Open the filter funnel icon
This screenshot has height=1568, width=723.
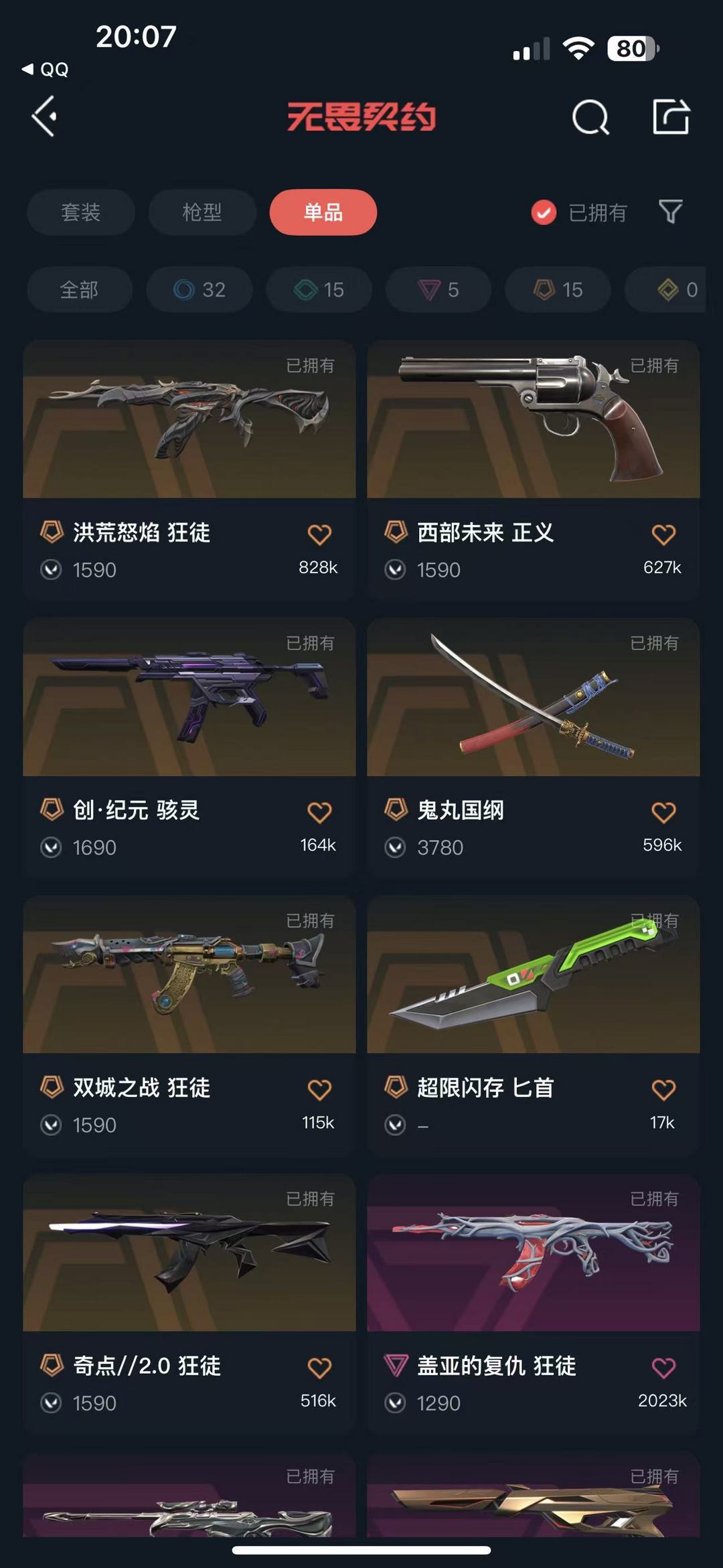(670, 212)
